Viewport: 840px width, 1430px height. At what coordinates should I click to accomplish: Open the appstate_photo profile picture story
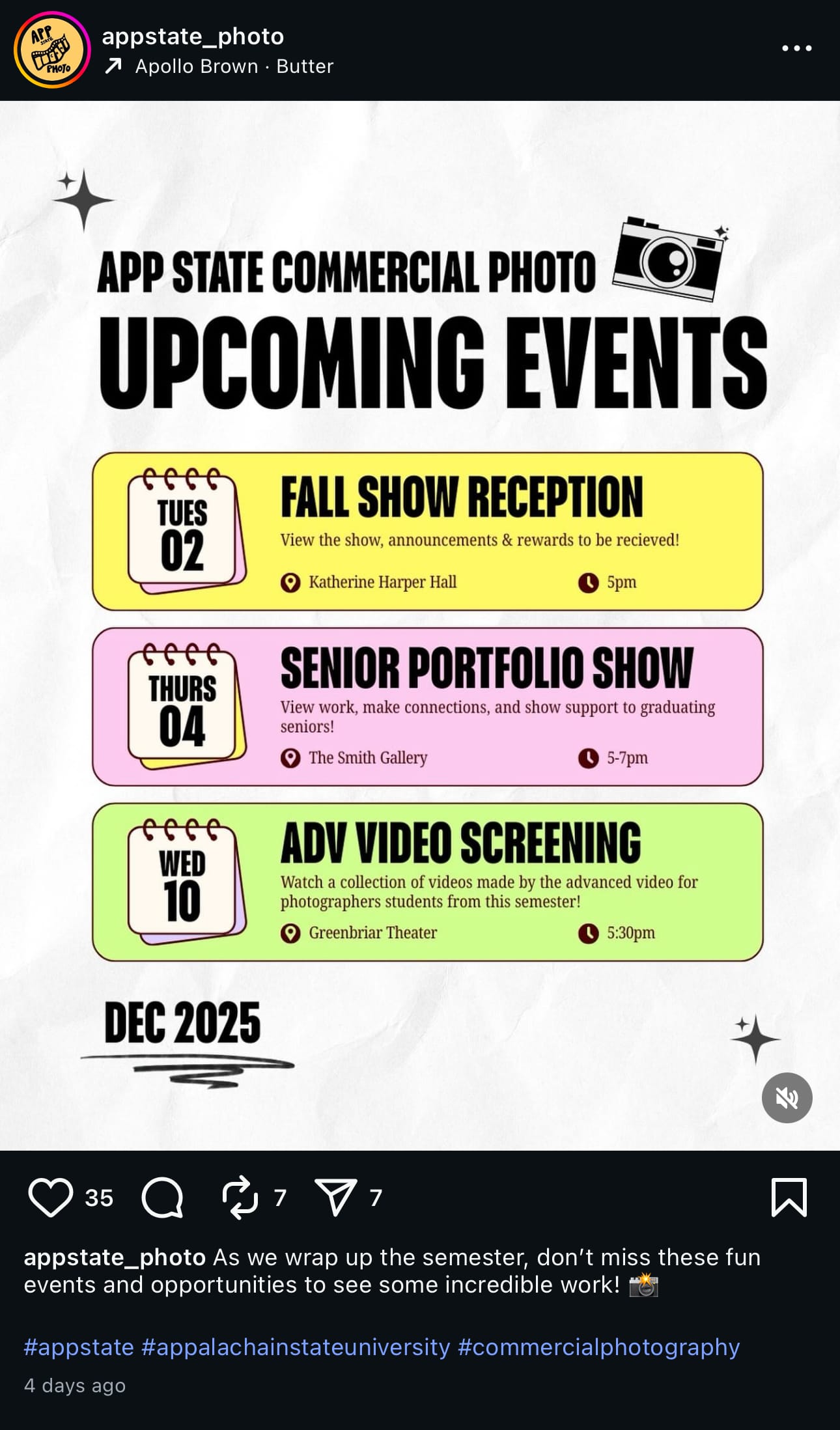pyautogui.click(x=52, y=50)
